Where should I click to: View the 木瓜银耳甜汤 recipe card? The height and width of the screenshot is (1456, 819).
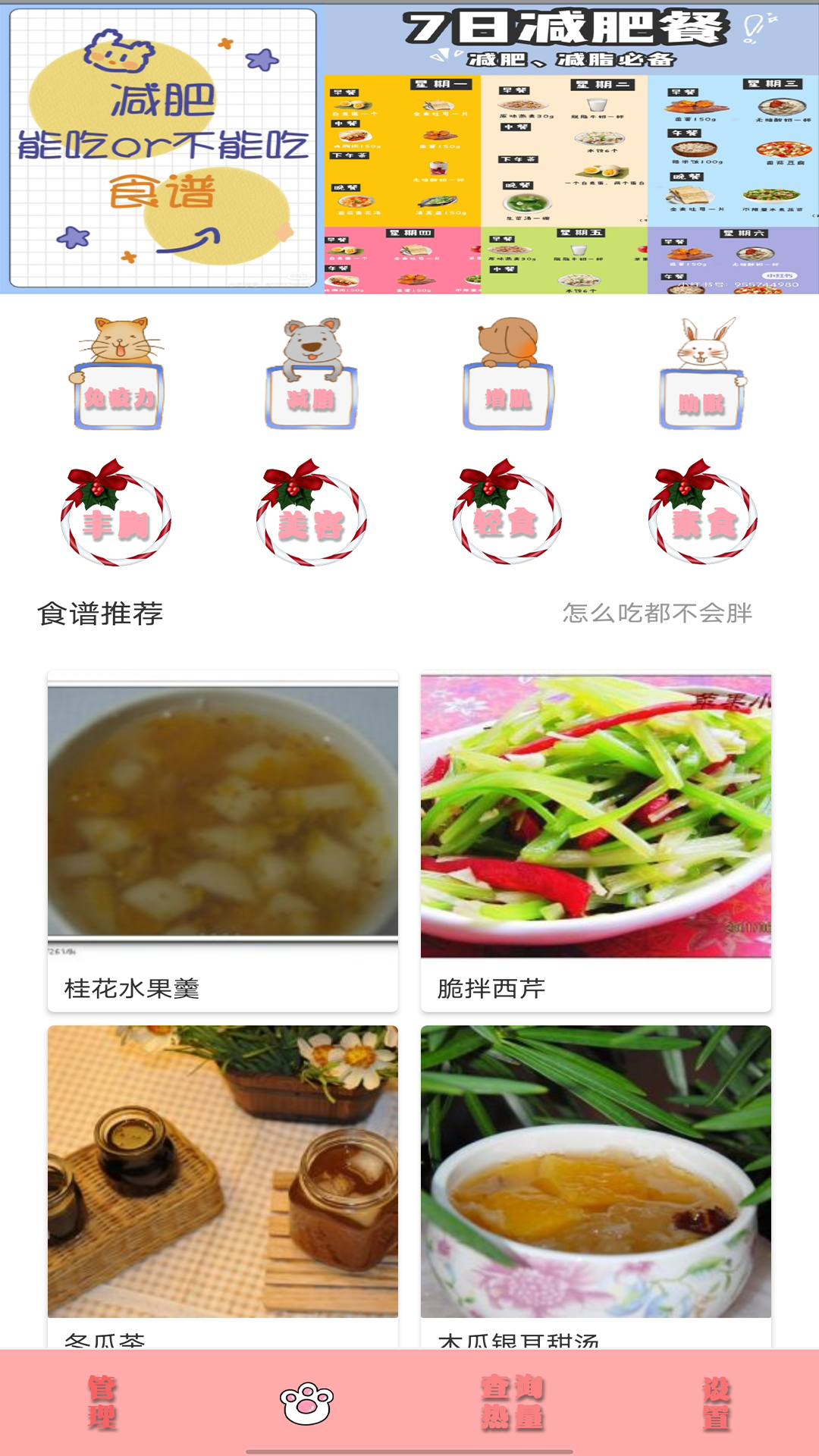(596, 1187)
